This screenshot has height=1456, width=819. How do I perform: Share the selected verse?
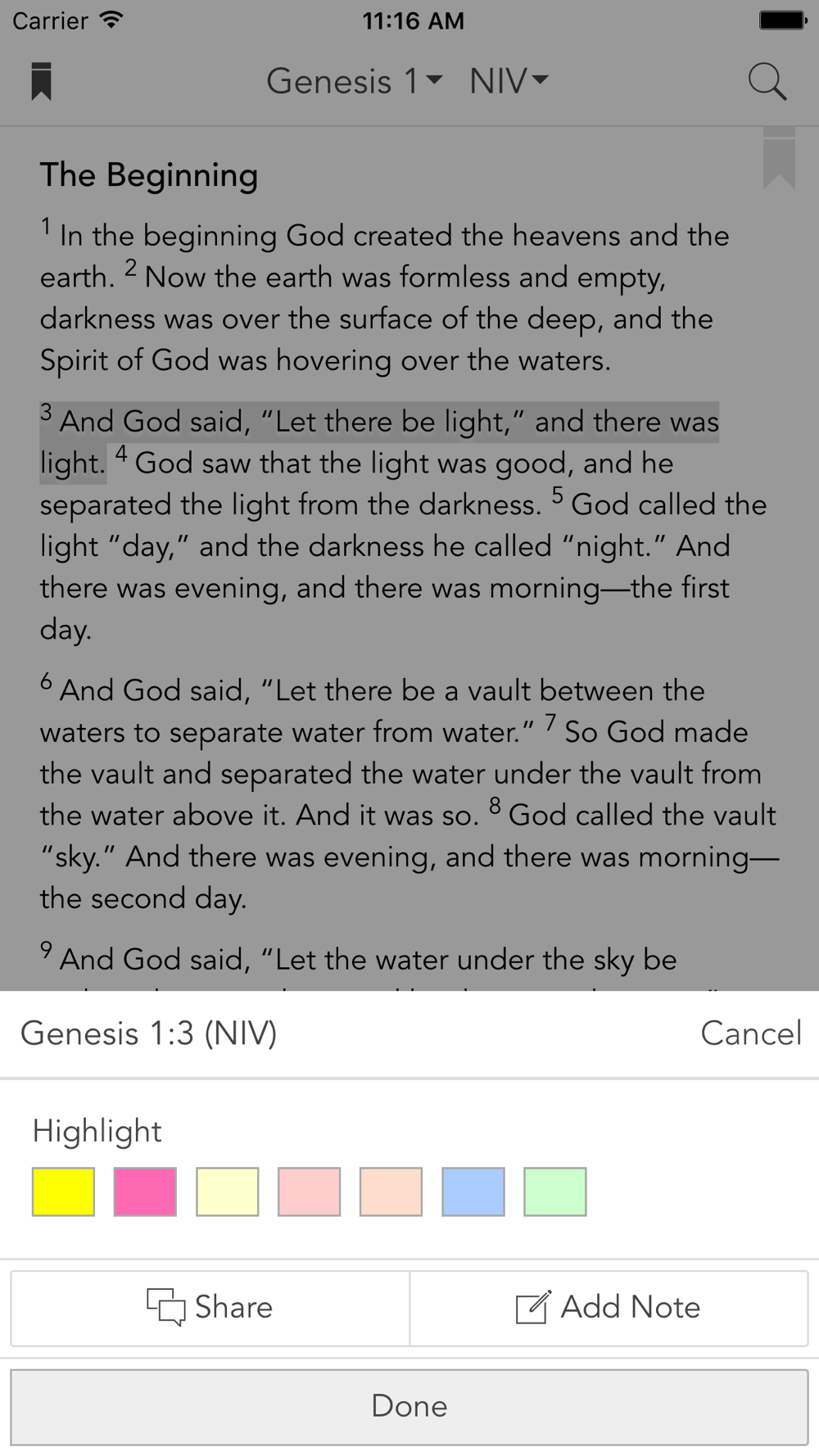coord(210,1308)
